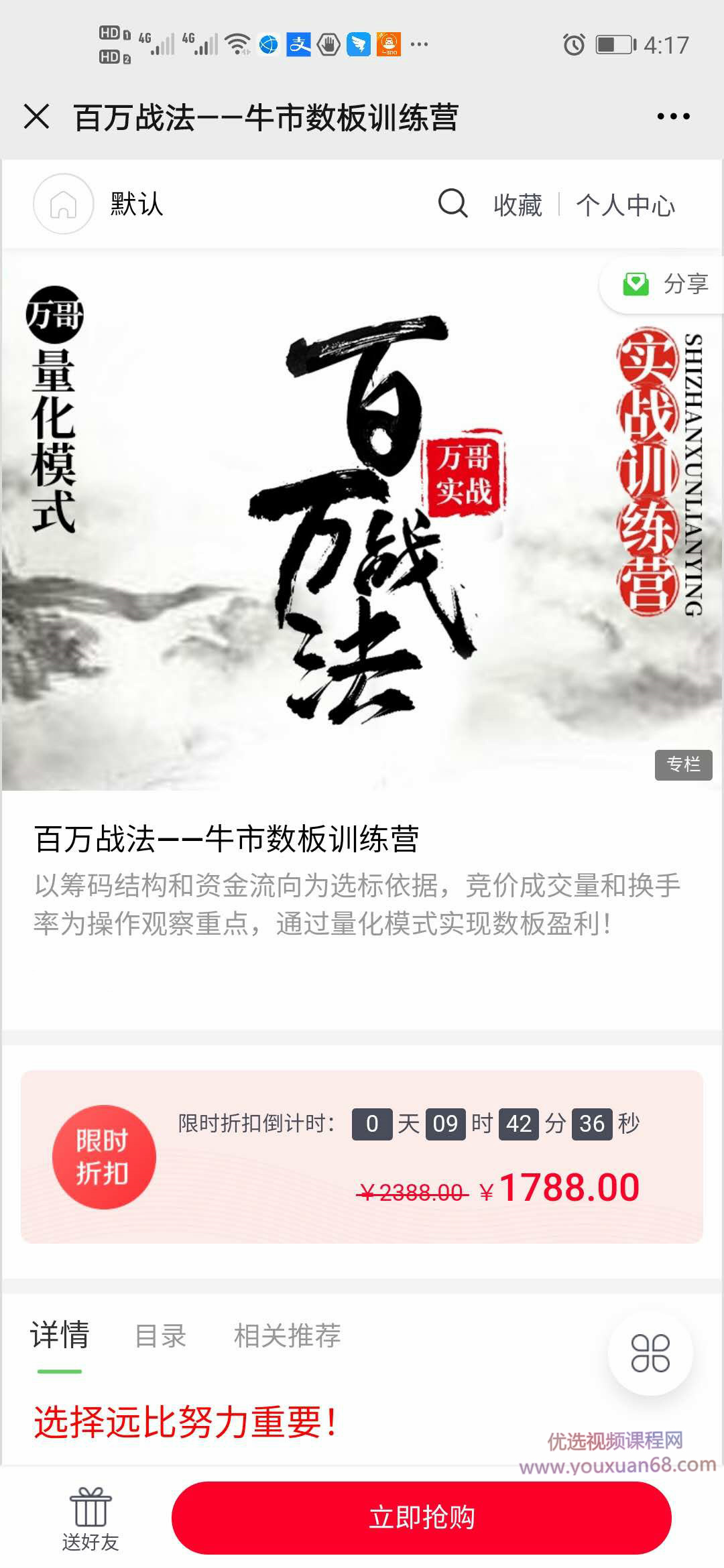Tap the 分享 share button

click(665, 284)
